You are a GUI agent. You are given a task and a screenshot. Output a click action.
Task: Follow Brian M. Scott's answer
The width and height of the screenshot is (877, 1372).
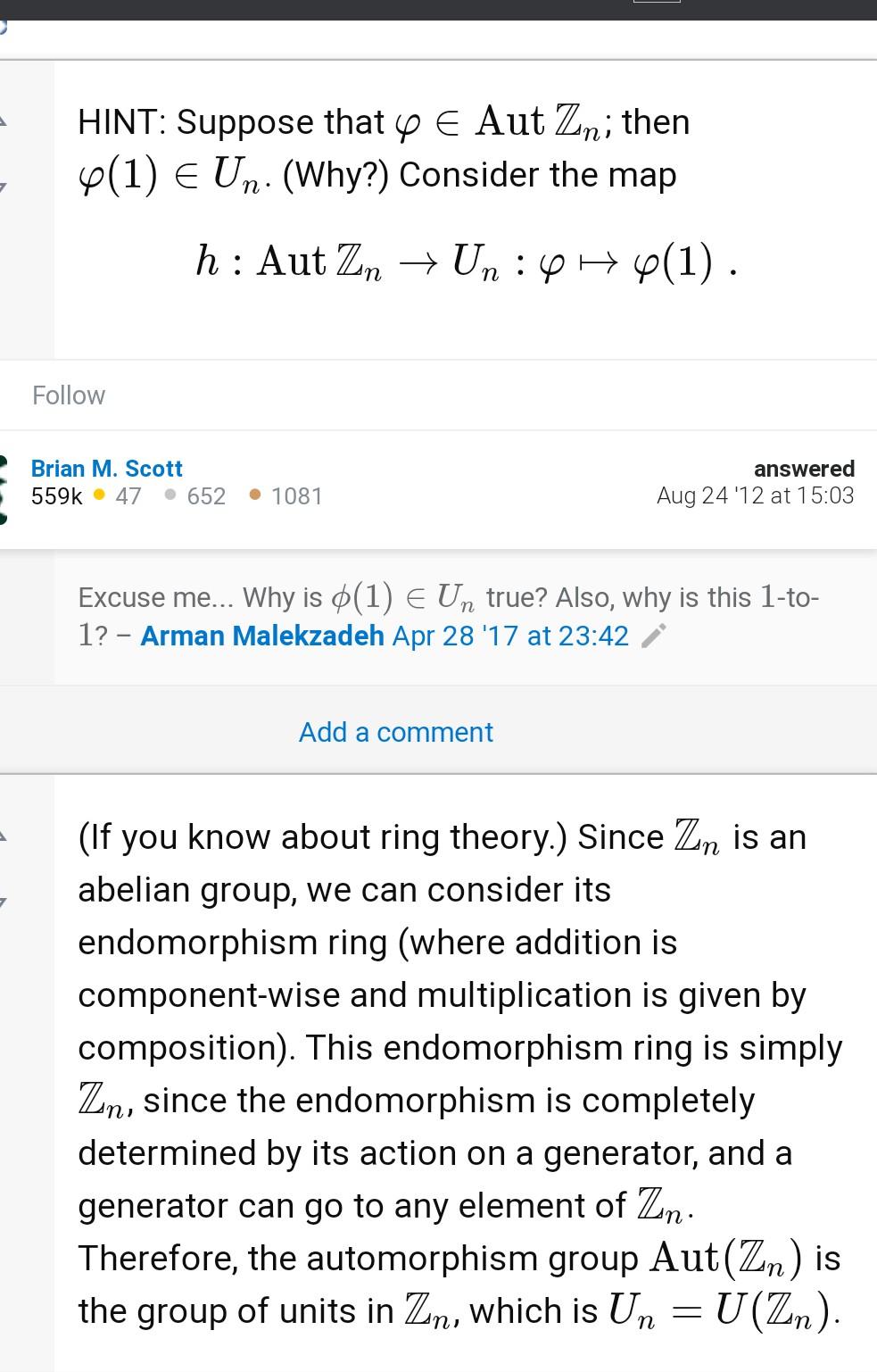69,395
